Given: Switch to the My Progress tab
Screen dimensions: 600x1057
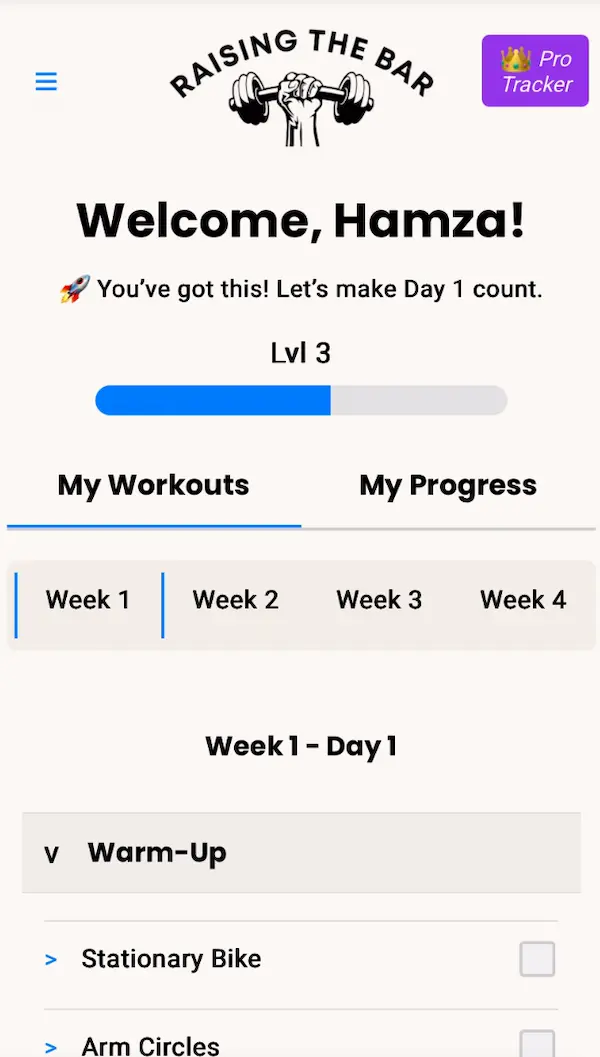Looking at the screenshot, I should click(448, 486).
